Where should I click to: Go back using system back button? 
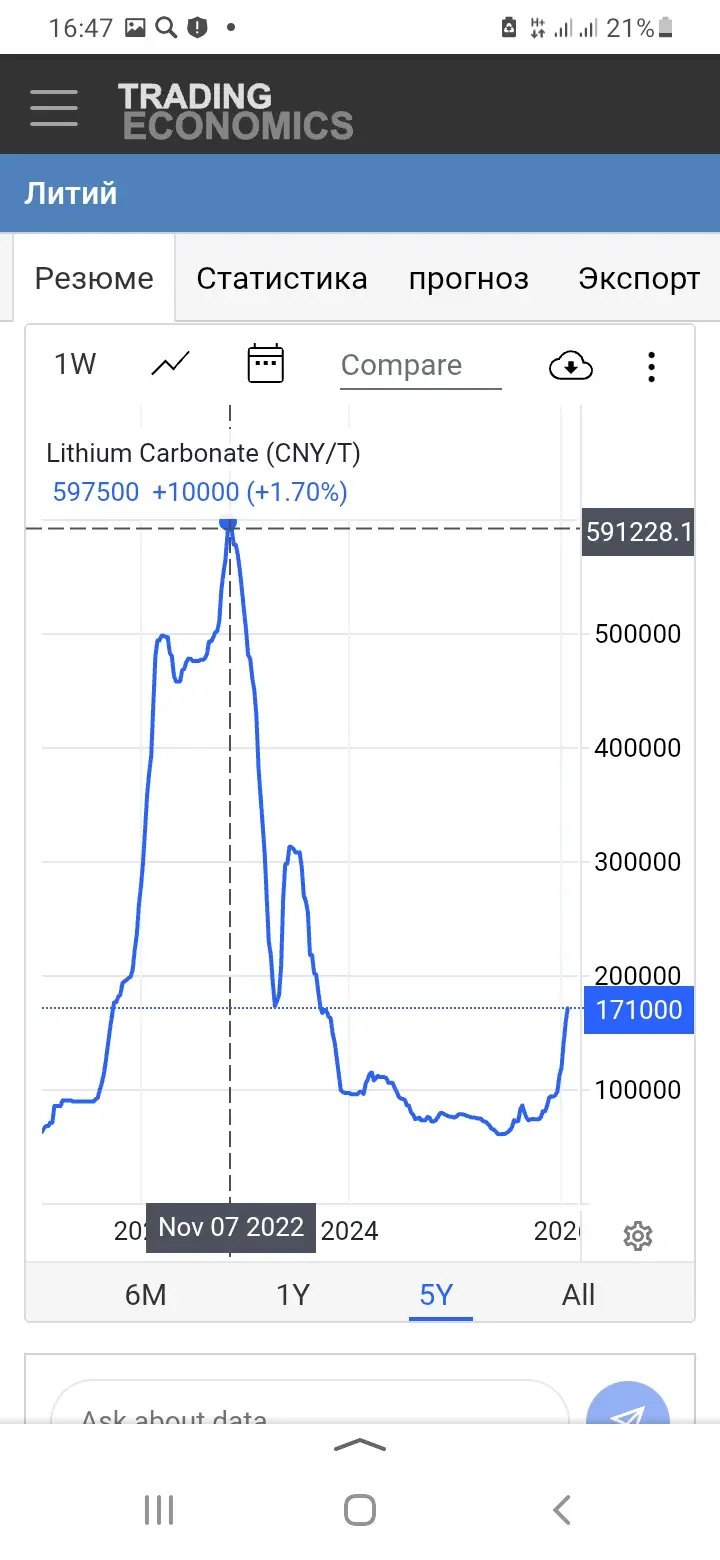click(562, 1509)
